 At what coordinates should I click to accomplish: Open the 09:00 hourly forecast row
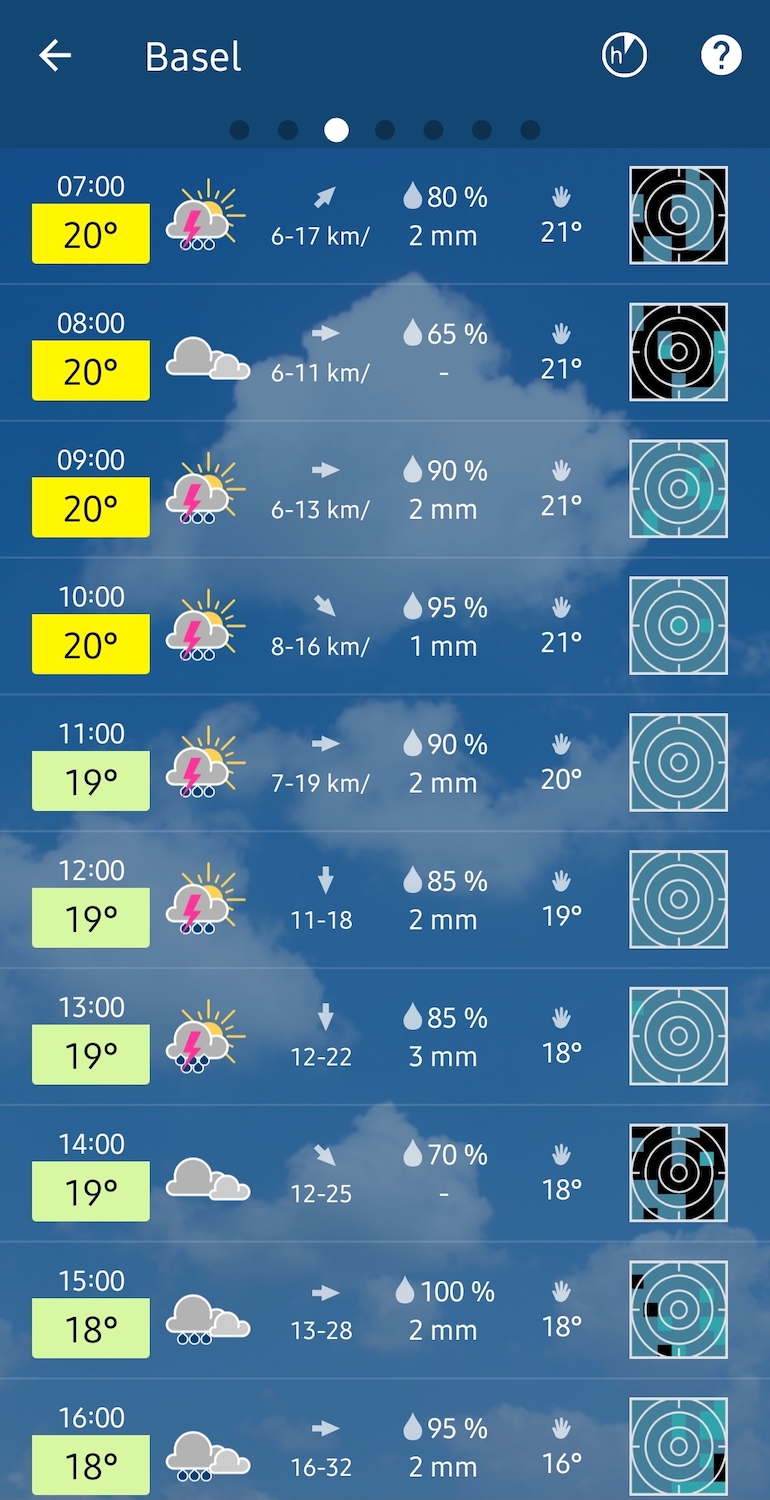(x=385, y=490)
